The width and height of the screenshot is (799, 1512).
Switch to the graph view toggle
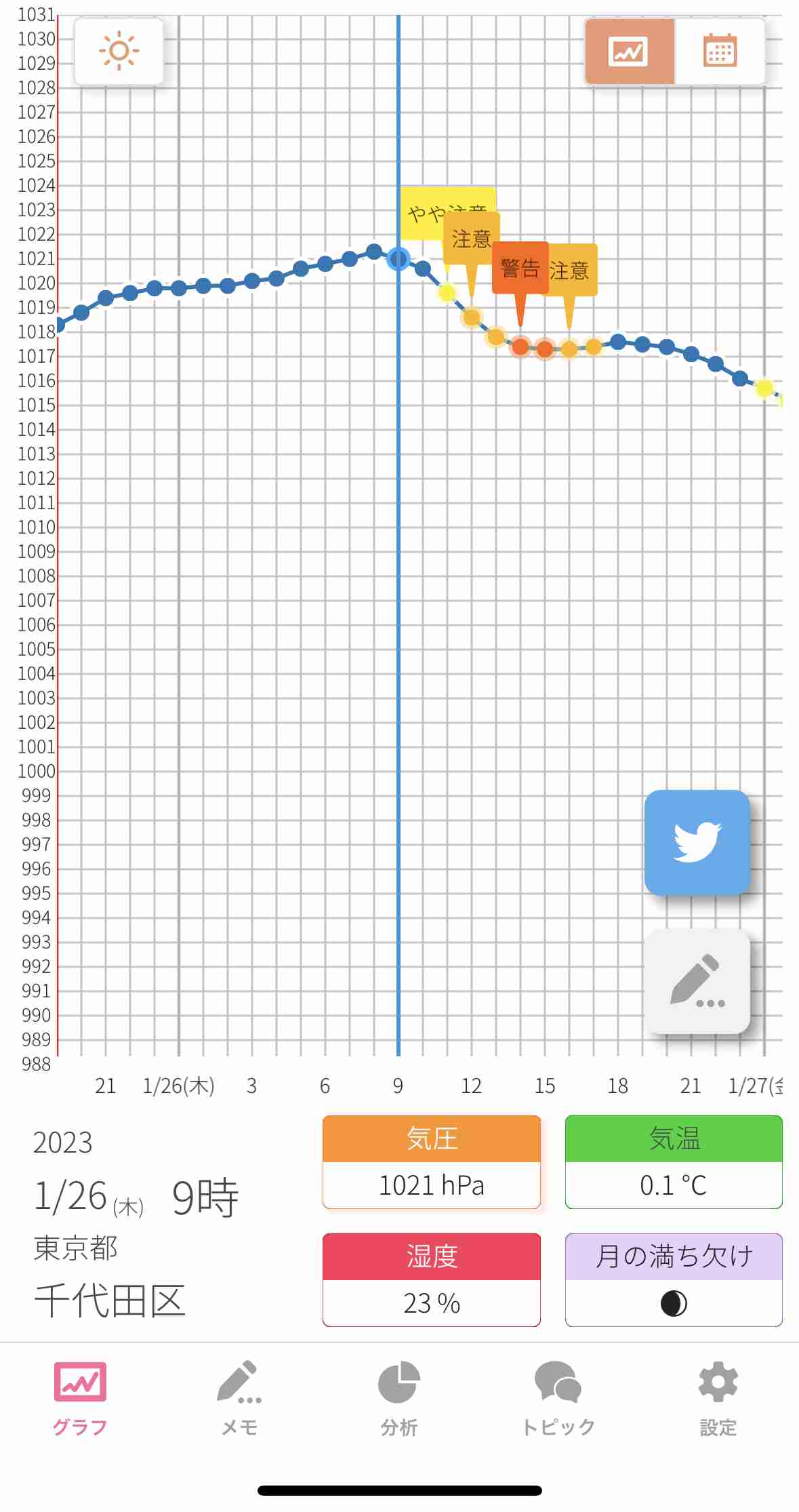630,52
